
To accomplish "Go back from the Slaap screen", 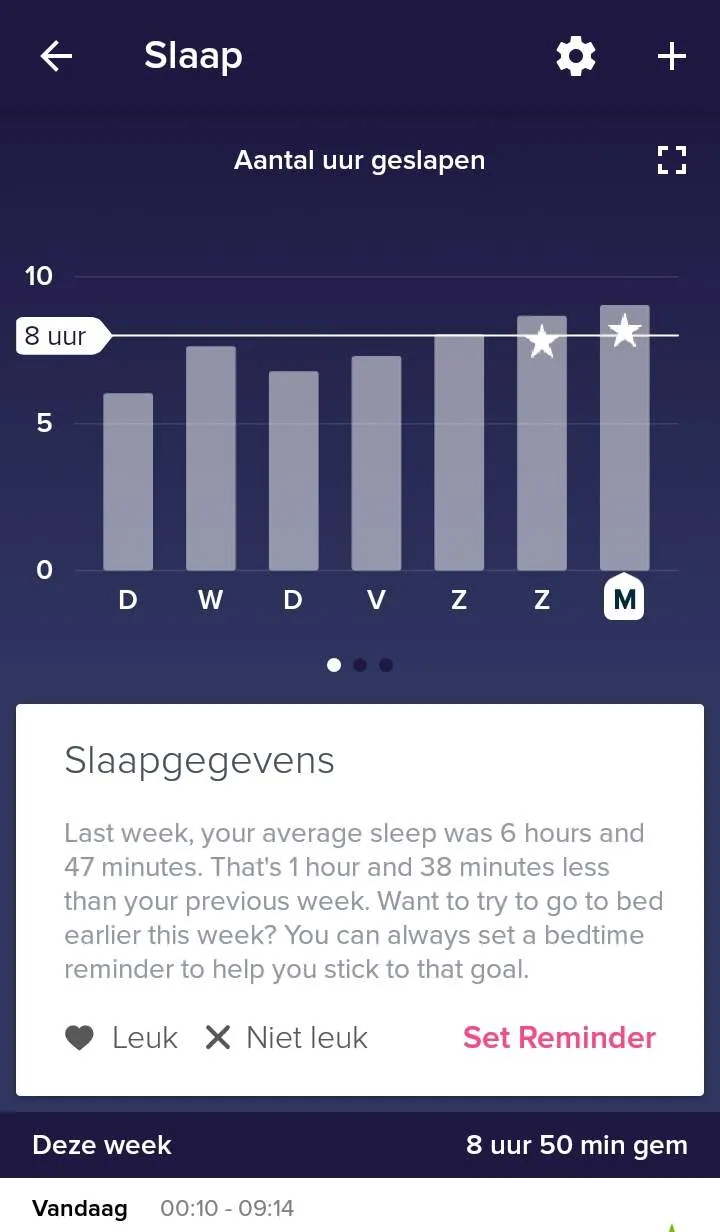I will [x=56, y=56].
